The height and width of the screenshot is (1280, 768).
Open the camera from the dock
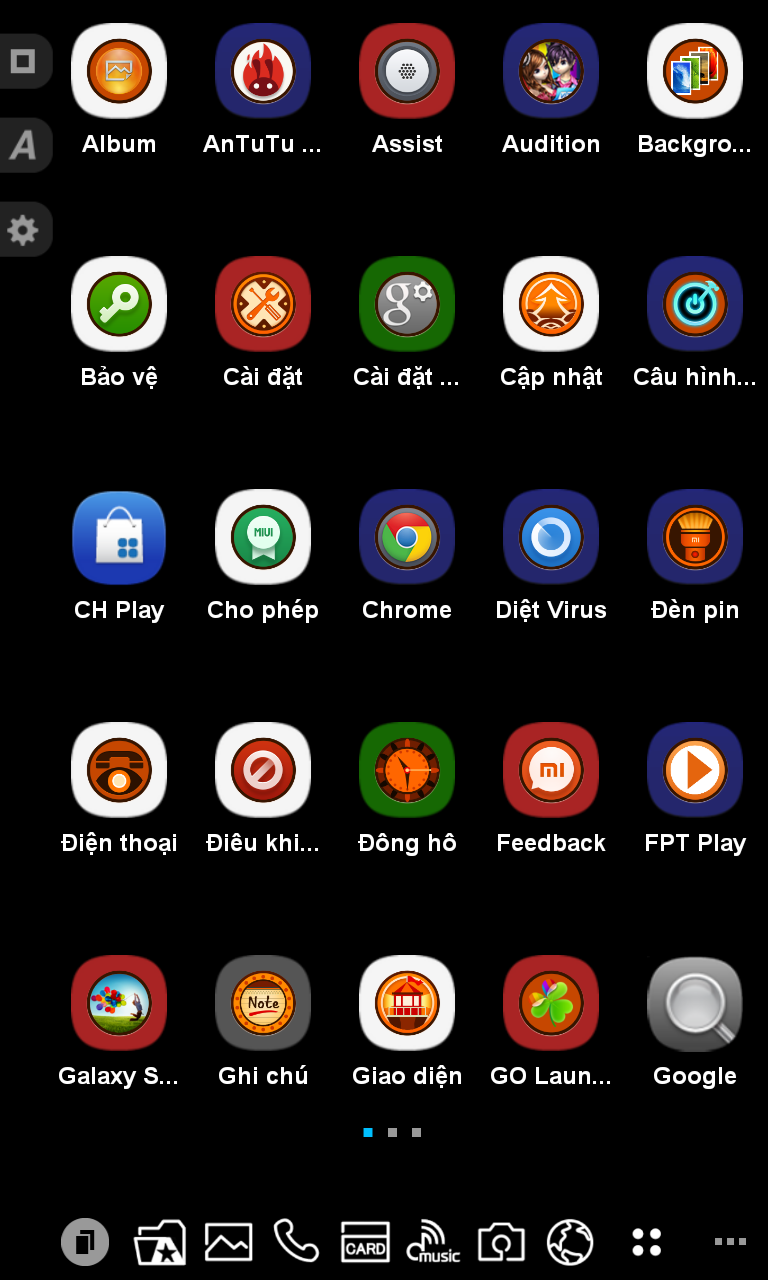click(x=501, y=1242)
